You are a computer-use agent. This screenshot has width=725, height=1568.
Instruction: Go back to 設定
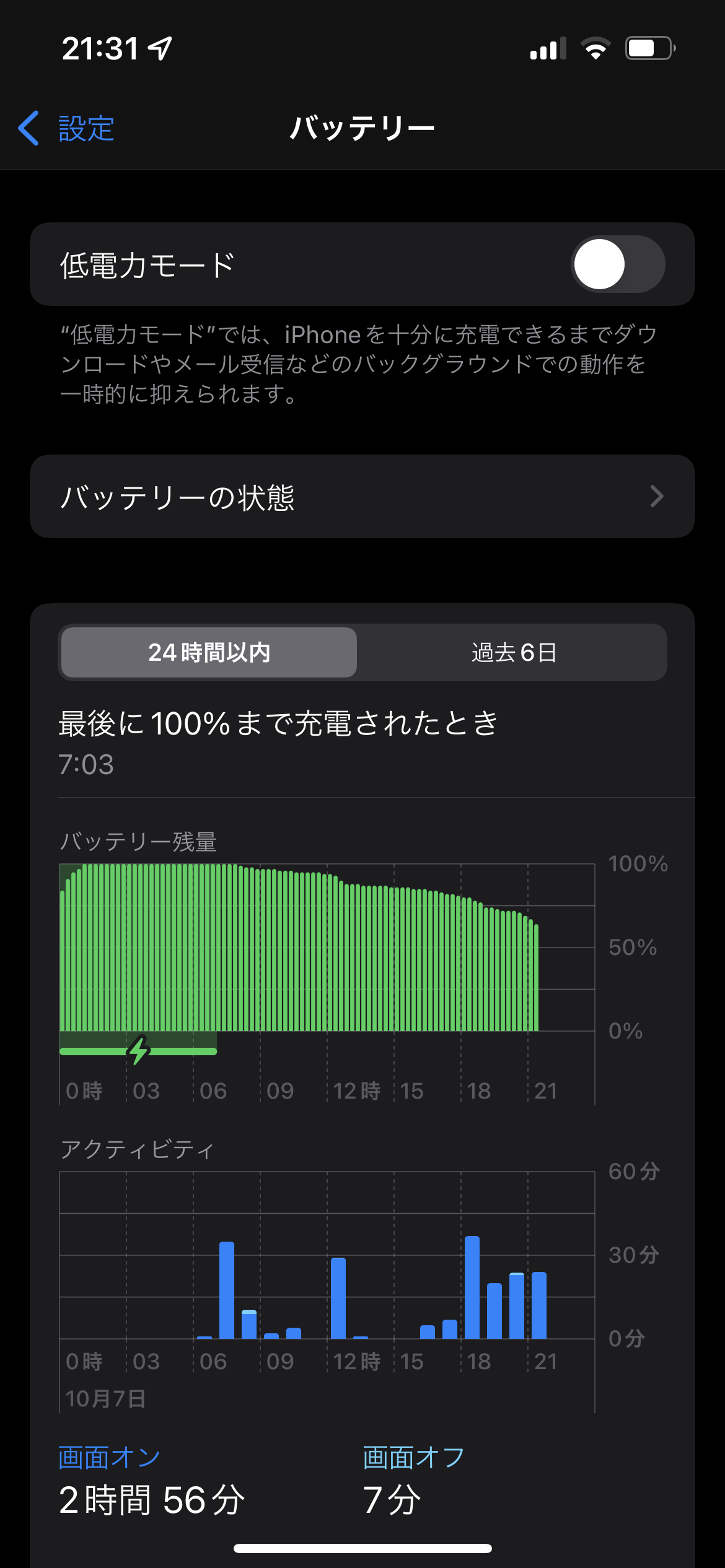67,129
